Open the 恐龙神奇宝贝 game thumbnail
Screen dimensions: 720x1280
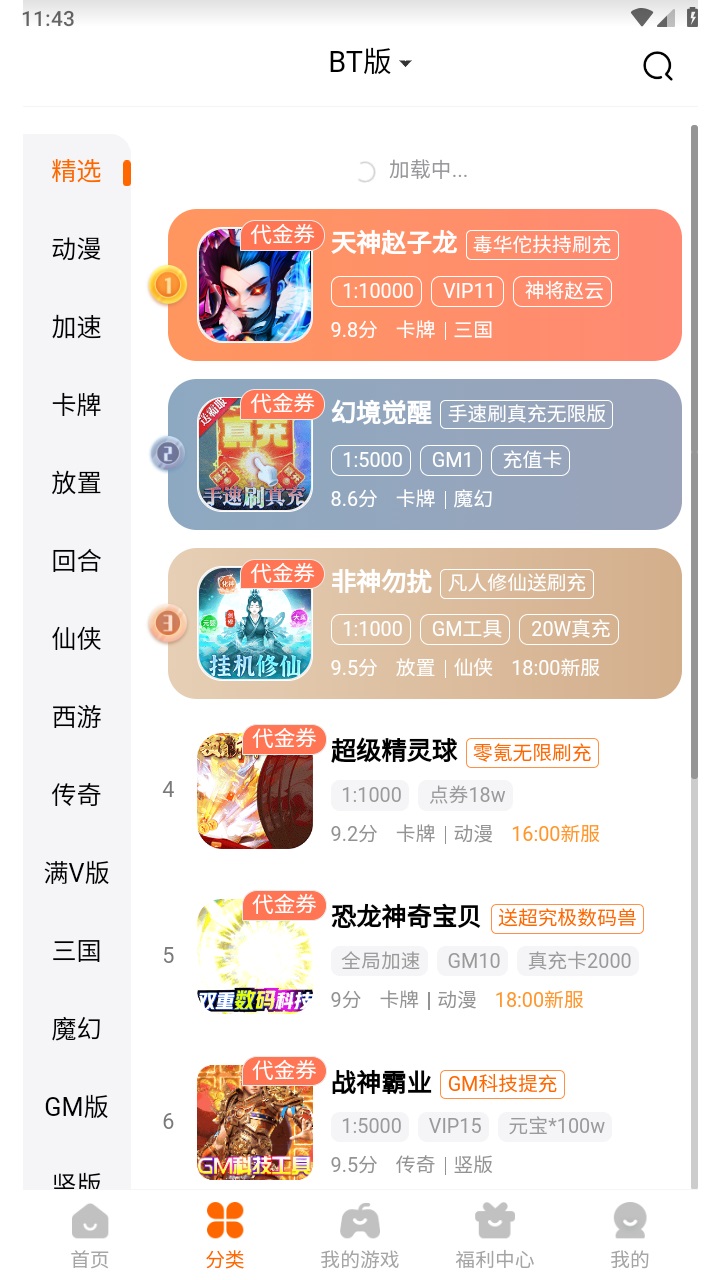pyautogui.click(x=255, y=957)
